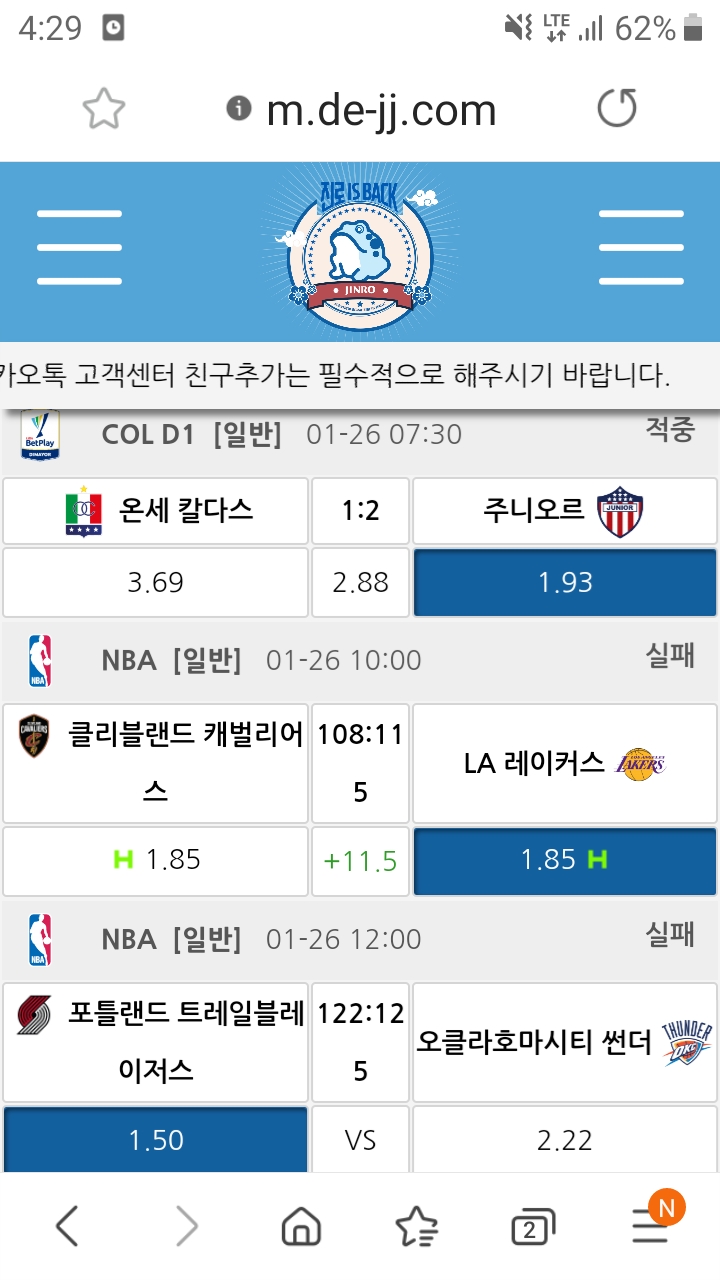Select the 2.88 draw odds
Image resolution: width=720 pixels, height=1280 pixels.
click(x=360, y=582)
